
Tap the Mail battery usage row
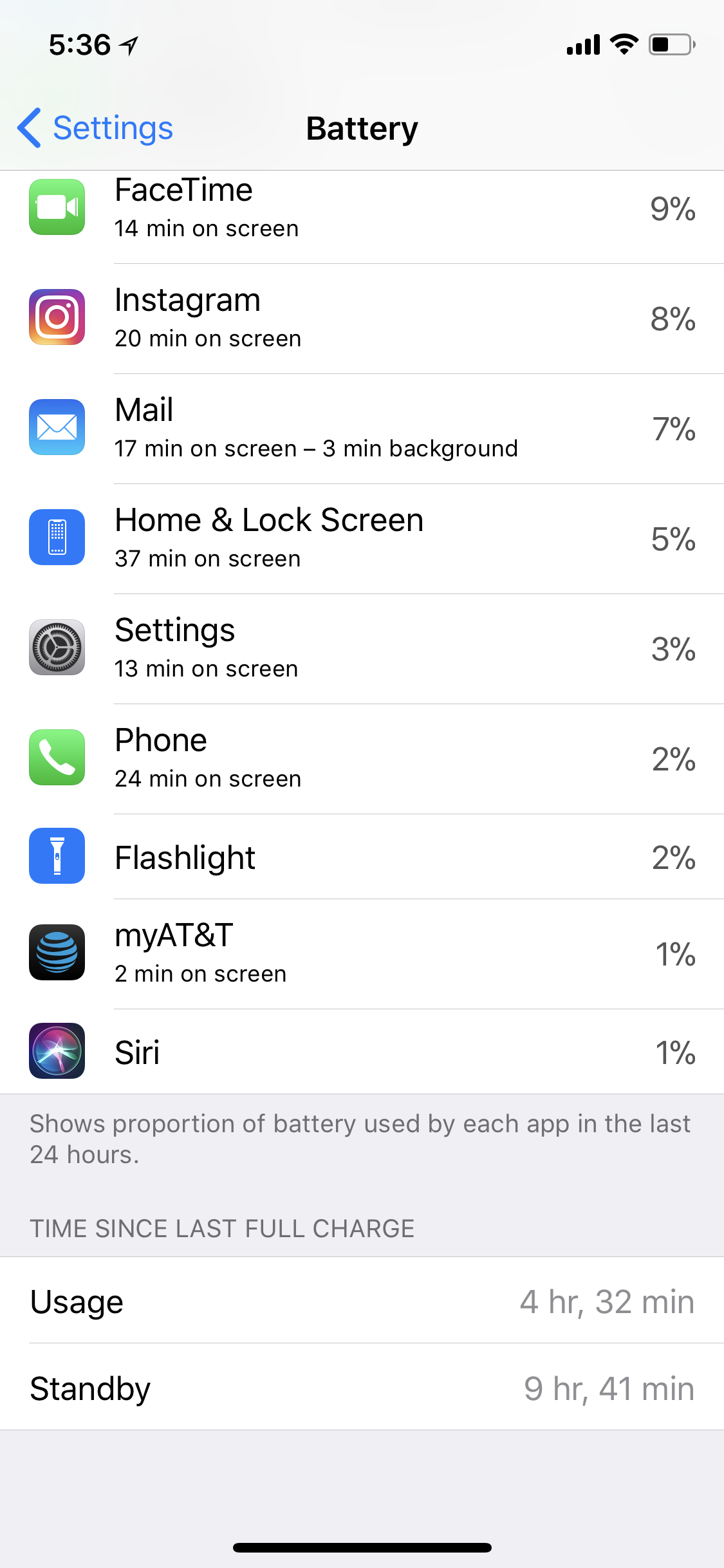click(x=362, y=429)
